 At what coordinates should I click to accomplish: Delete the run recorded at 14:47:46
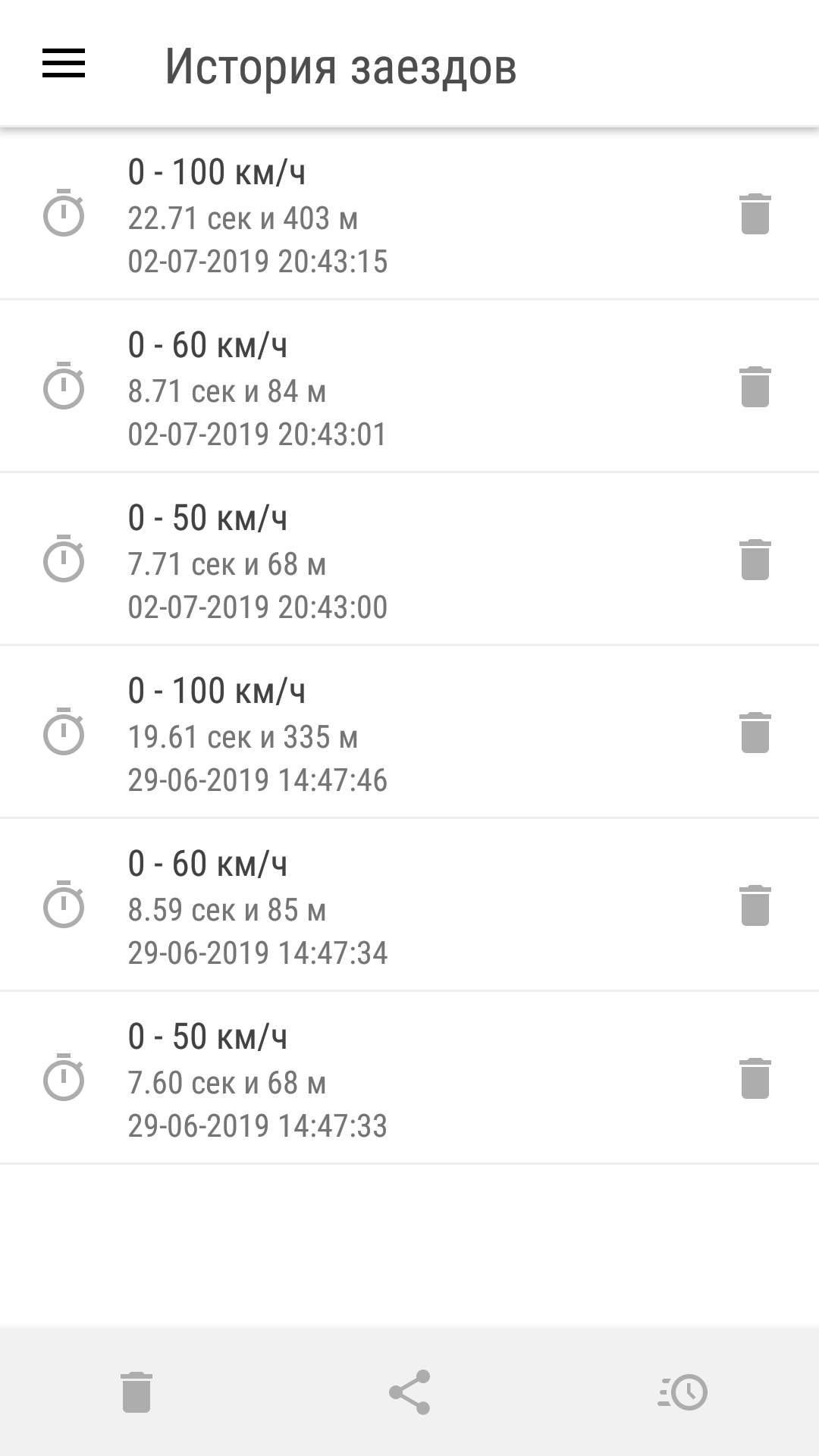click(x=755, y=733)
